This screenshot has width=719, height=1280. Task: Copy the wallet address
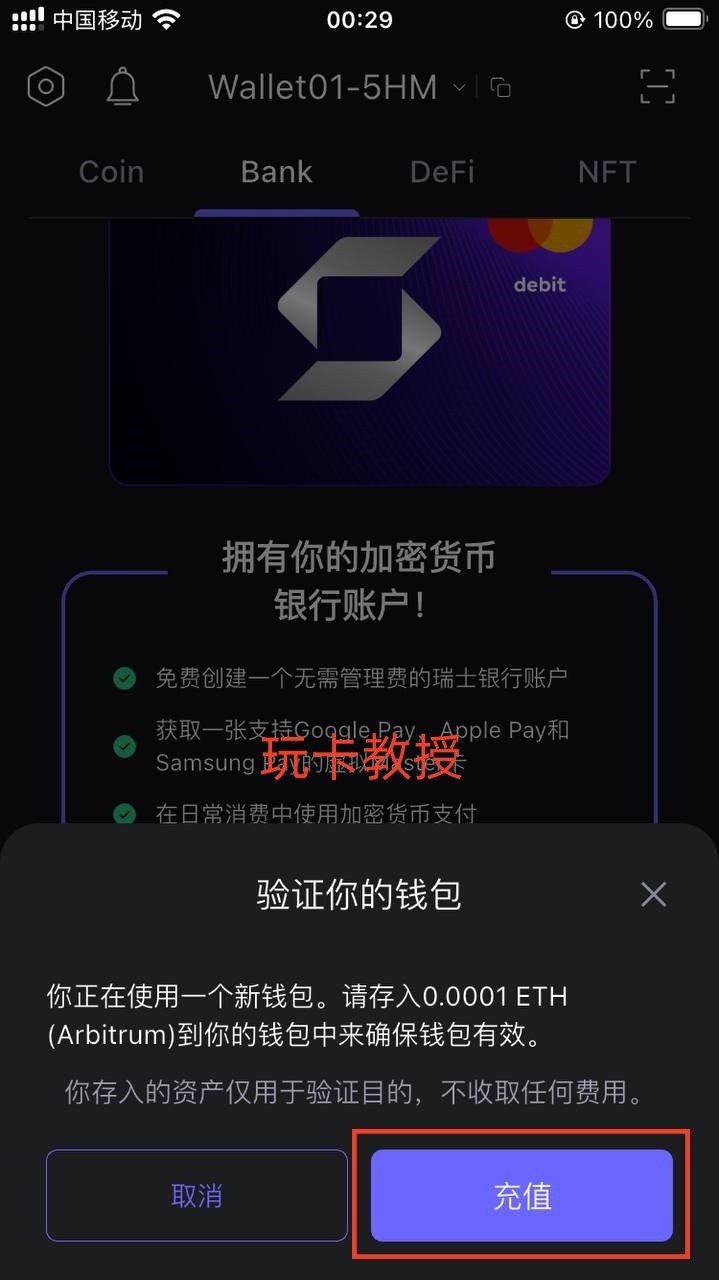500,87
